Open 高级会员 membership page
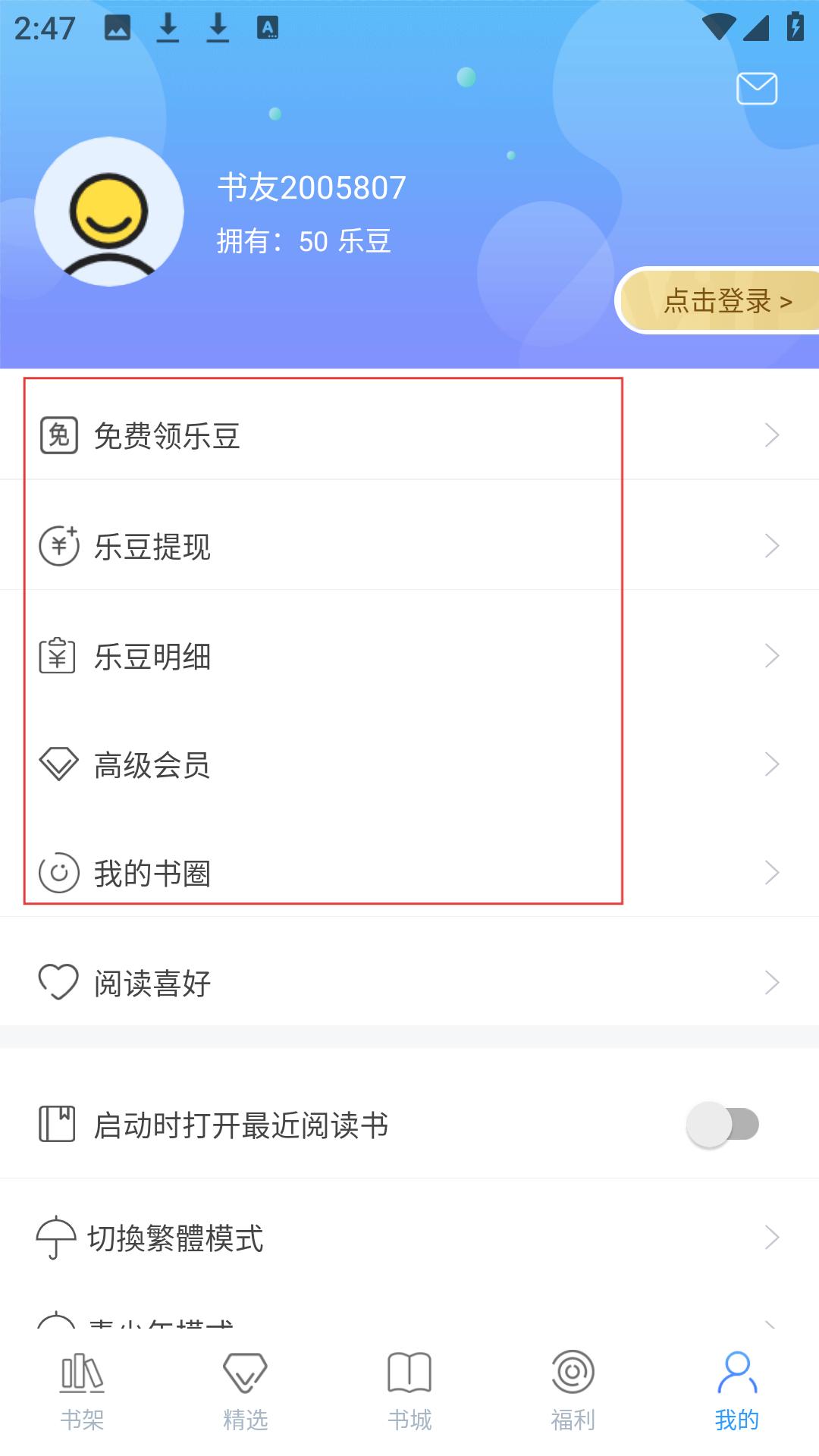The height and width of the screenshot is (1456, 819). [409, 764]
